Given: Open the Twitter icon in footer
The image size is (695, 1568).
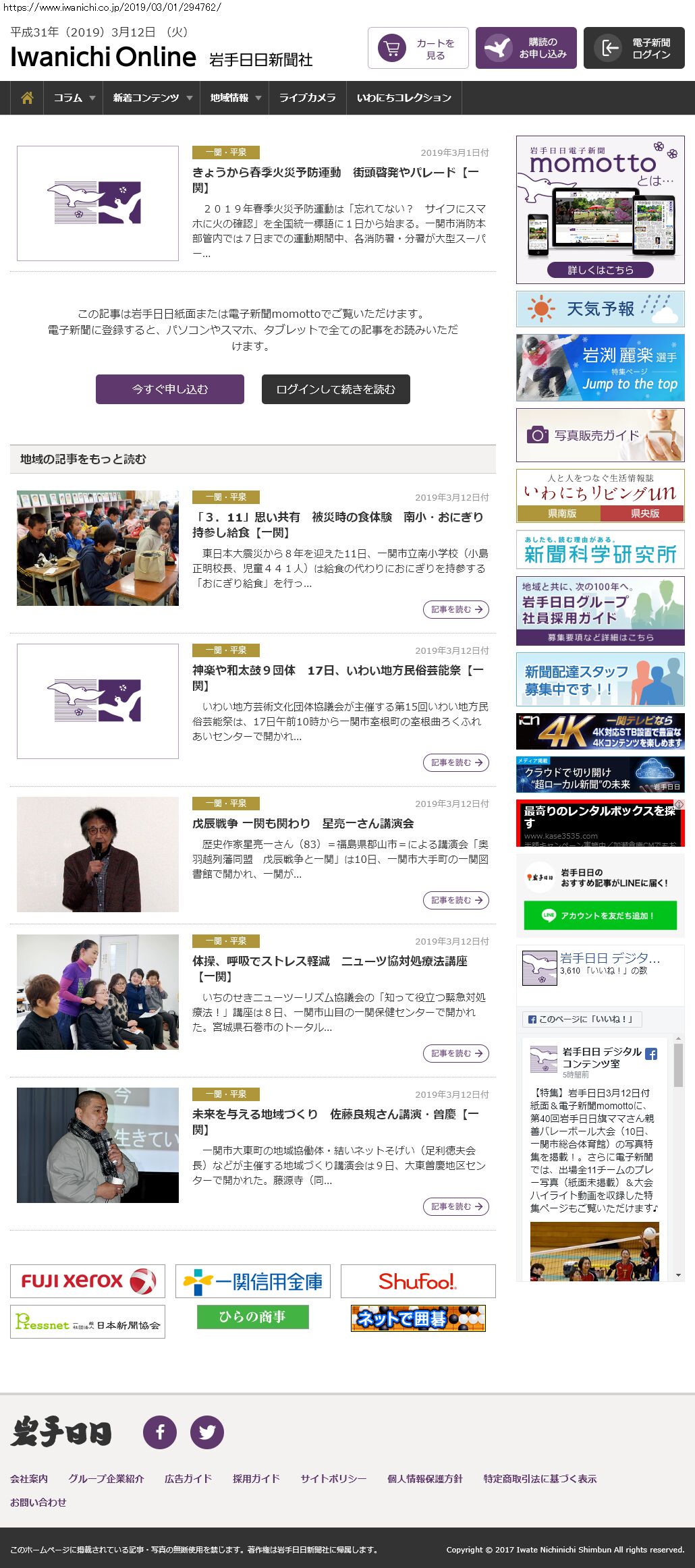Looking at the screenshot, I should pyautogui.click(x=206, y=1432).
